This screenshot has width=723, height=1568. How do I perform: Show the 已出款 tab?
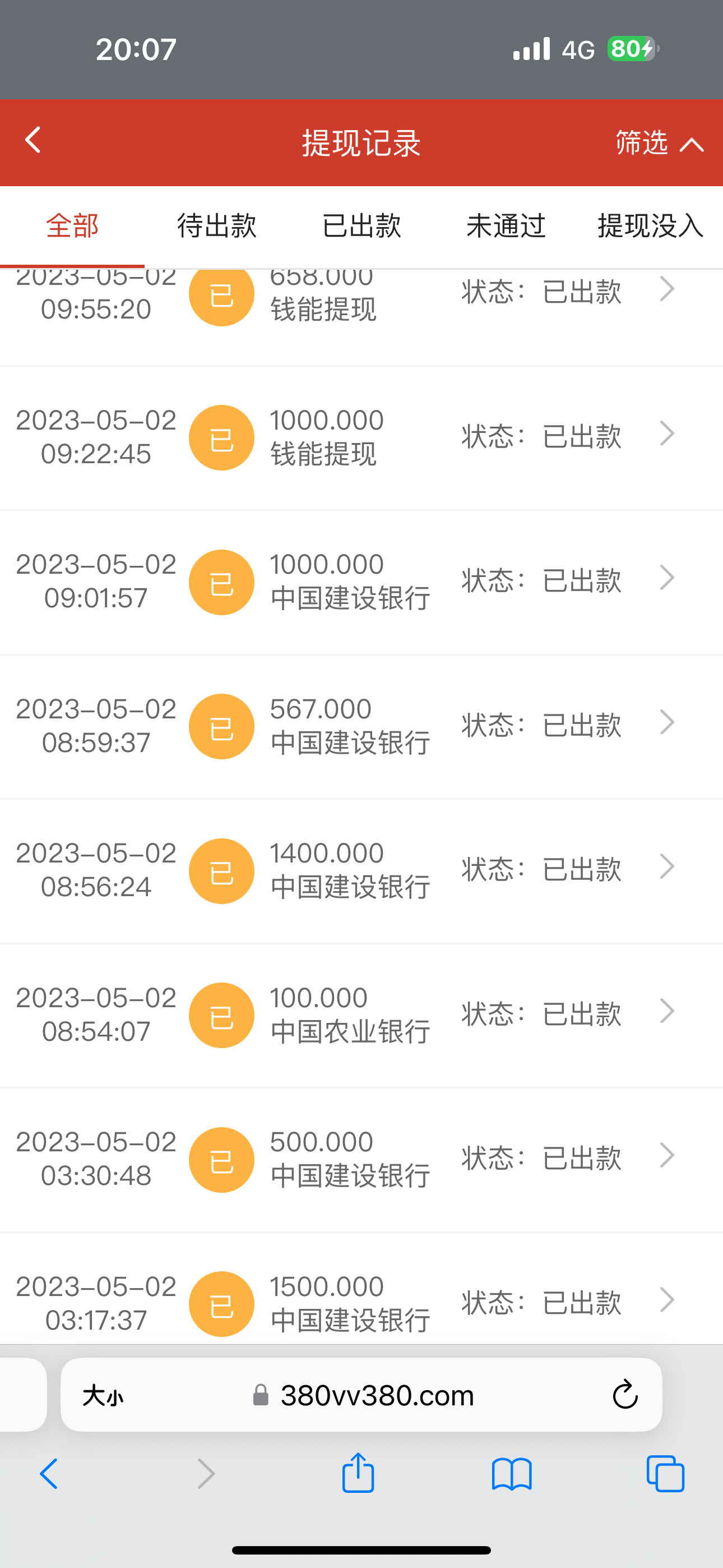click(361, 227)
